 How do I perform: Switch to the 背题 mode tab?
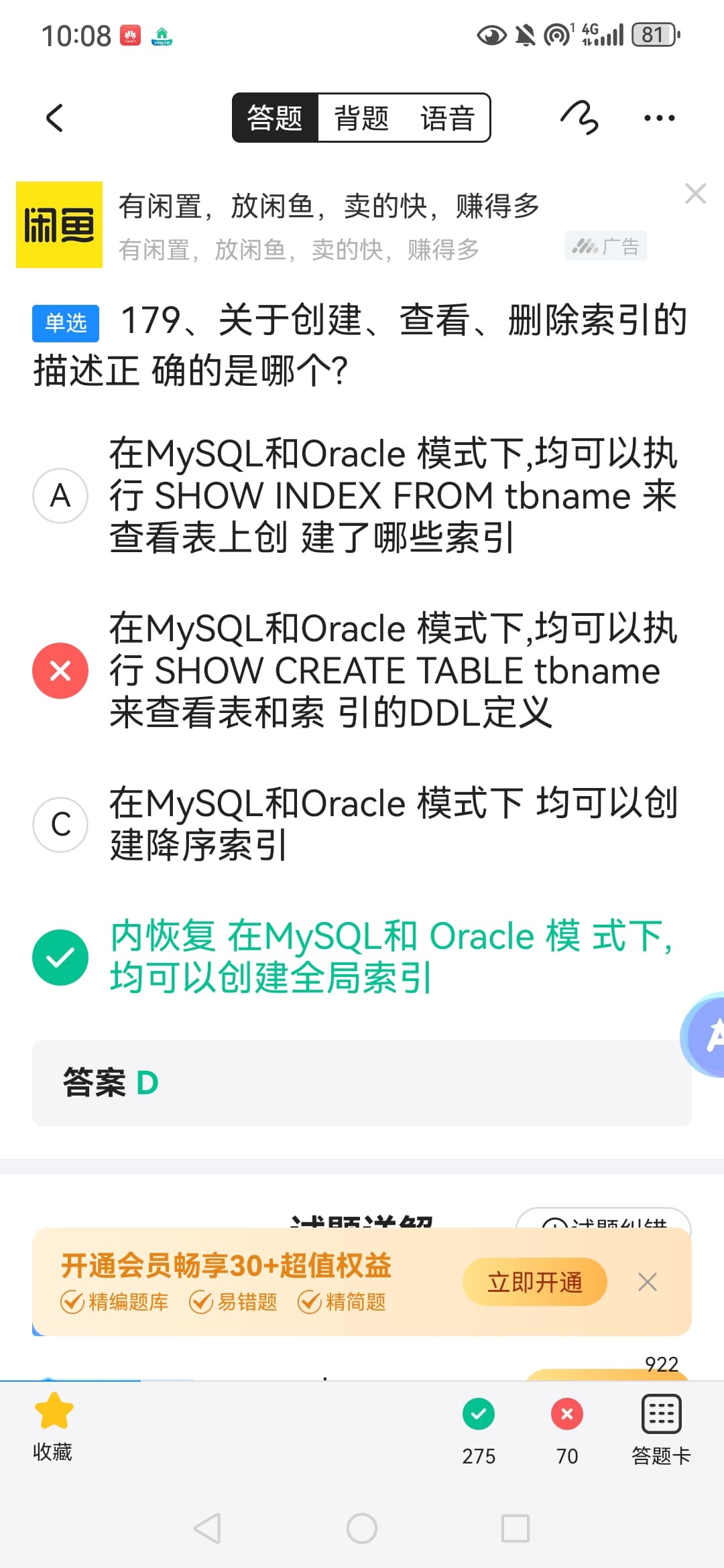pyautogui.click(x=361, y=118)
